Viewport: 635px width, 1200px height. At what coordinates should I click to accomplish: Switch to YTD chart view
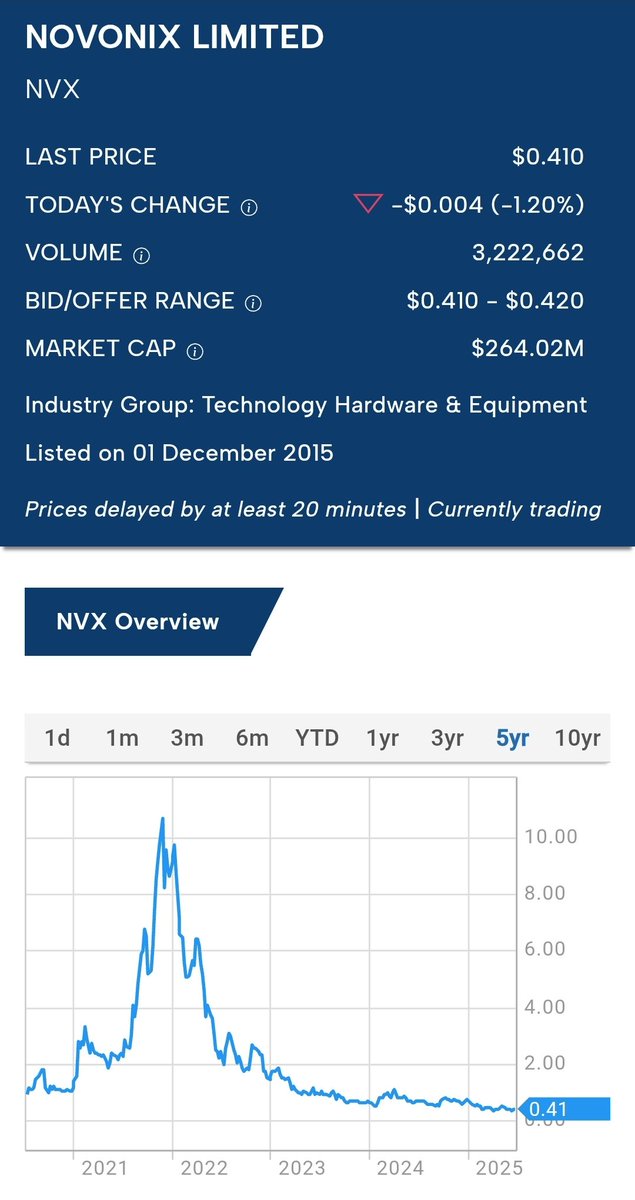pos(317,738)
